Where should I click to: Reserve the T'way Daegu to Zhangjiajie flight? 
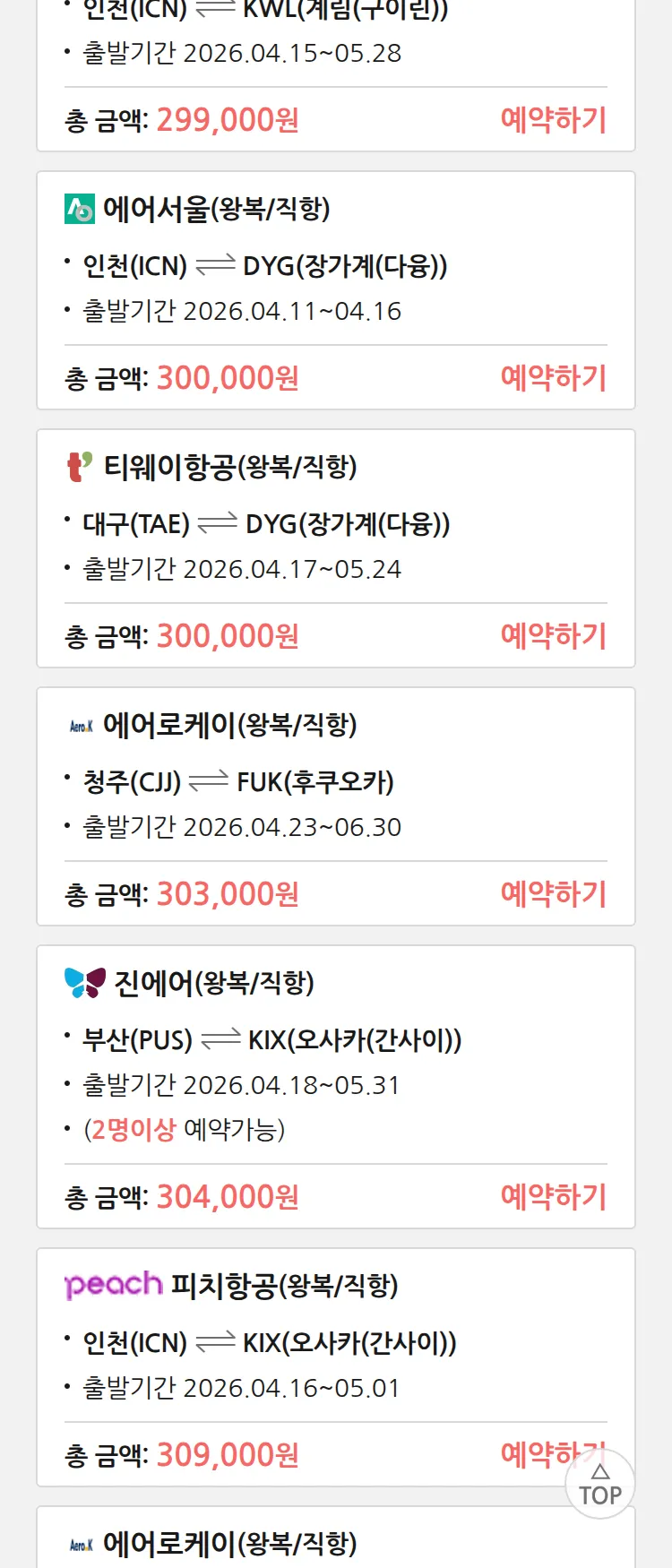(x=553, y=636)
